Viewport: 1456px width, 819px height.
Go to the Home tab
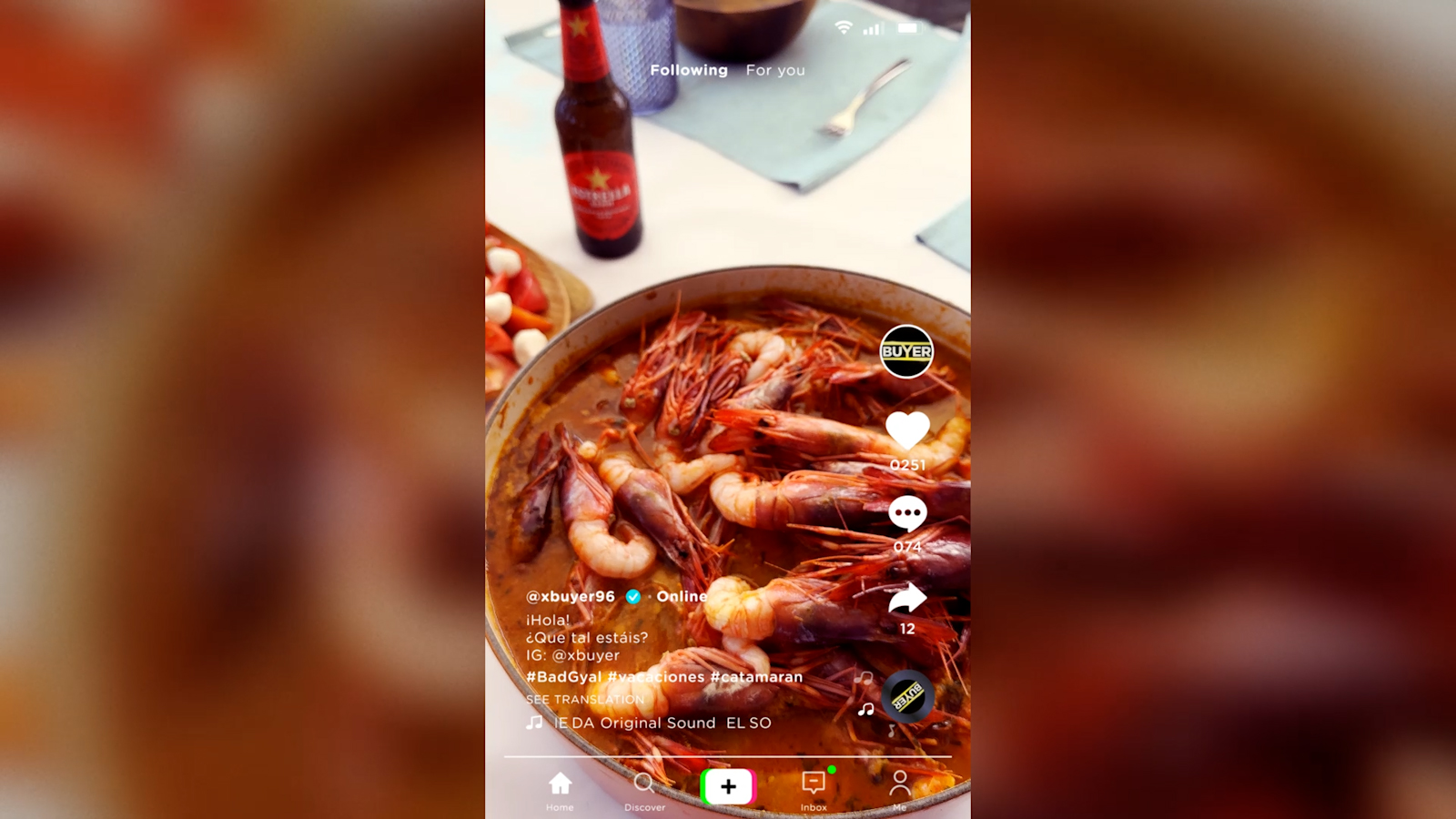click(560, 790)
